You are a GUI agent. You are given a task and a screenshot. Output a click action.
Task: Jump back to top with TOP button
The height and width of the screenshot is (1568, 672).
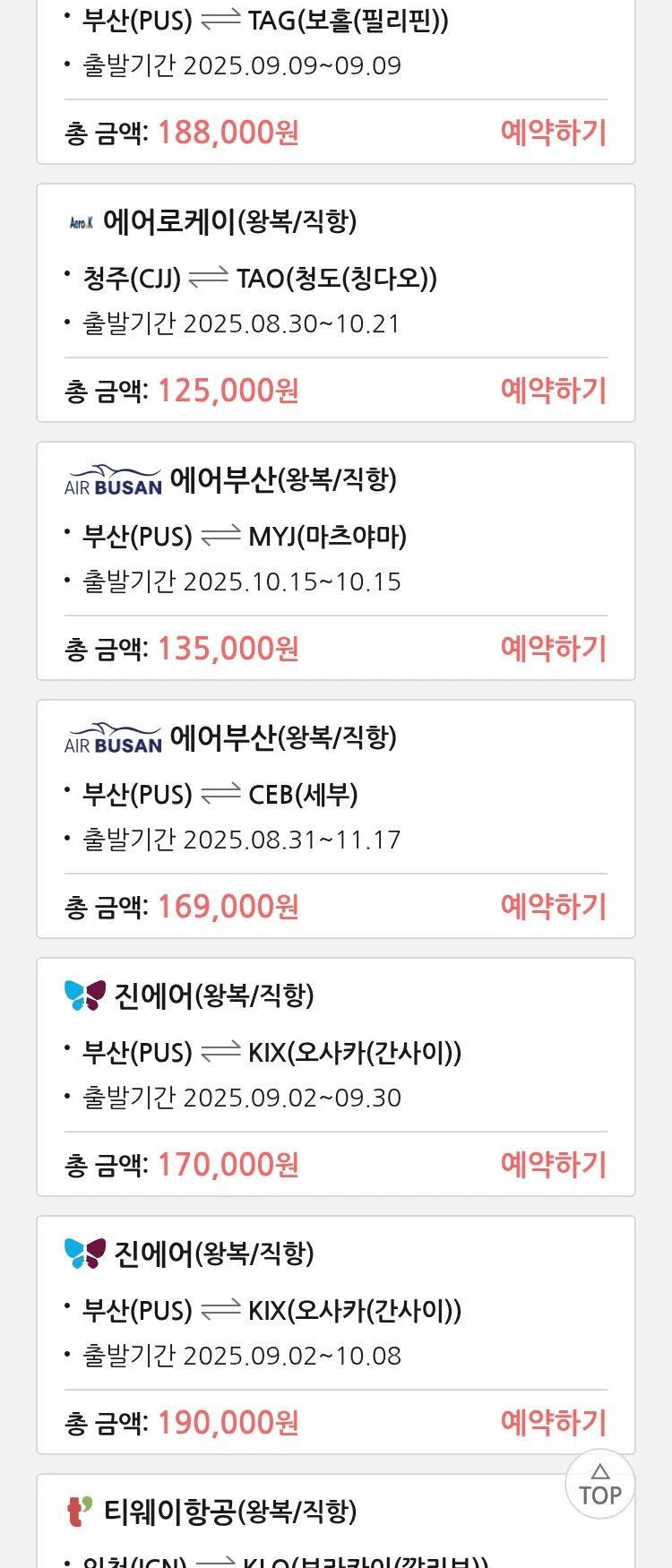(599, 1485)
